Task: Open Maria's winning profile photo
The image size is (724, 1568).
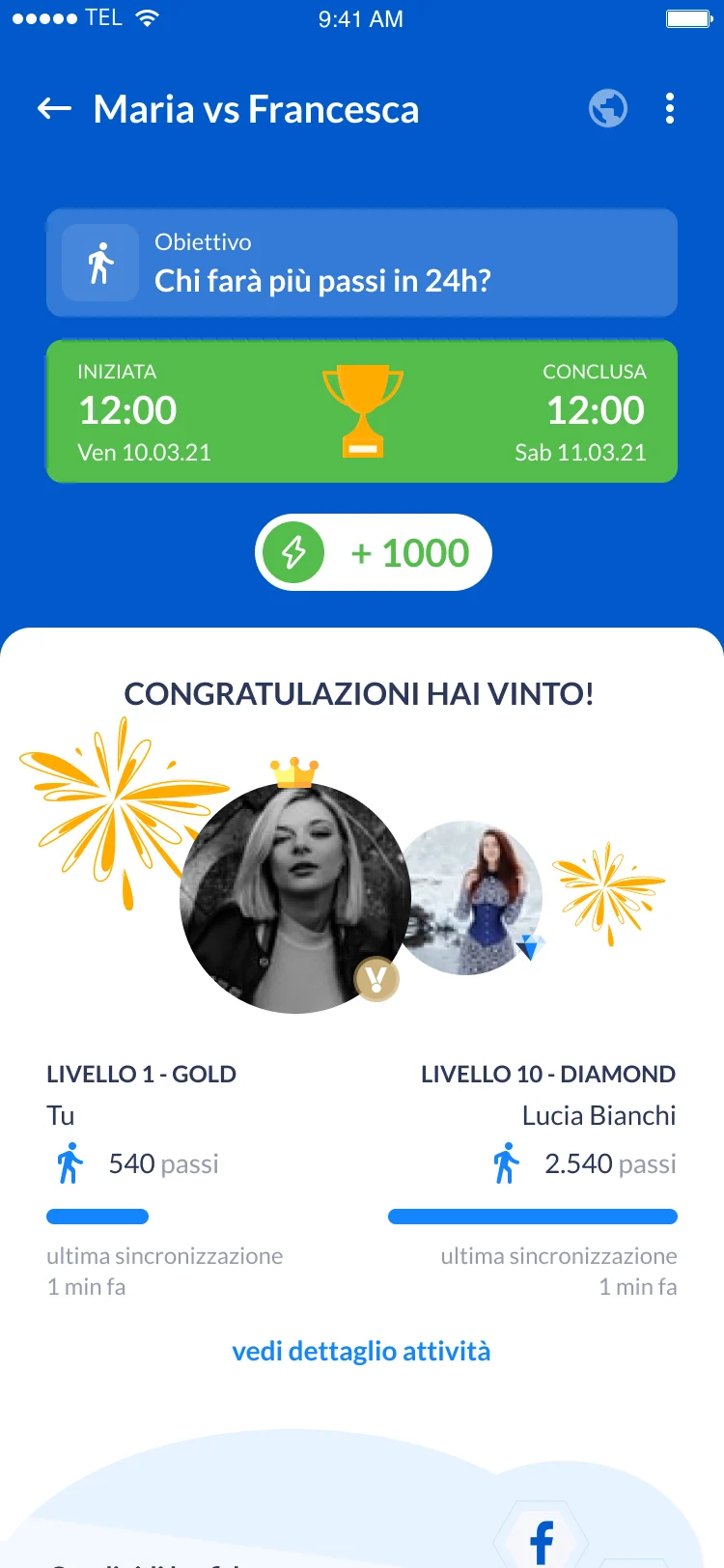Action: point(294,898)
